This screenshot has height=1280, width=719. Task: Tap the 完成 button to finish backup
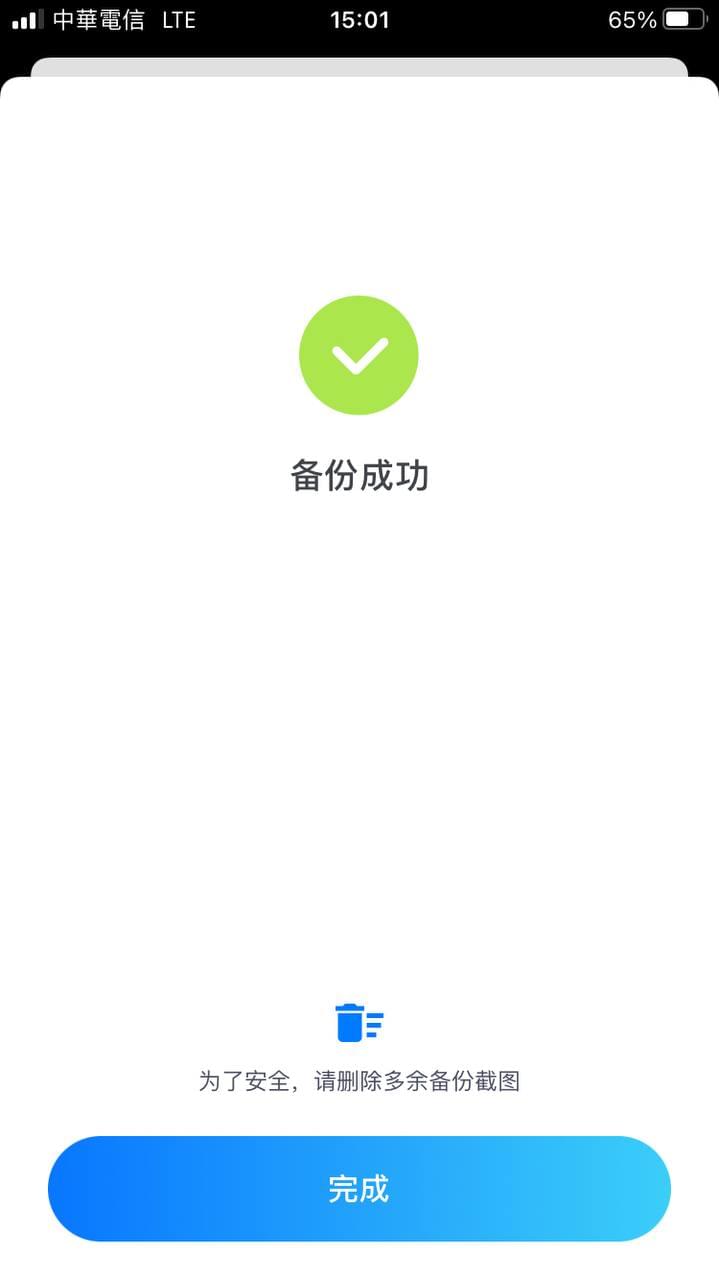point(359,1188)
